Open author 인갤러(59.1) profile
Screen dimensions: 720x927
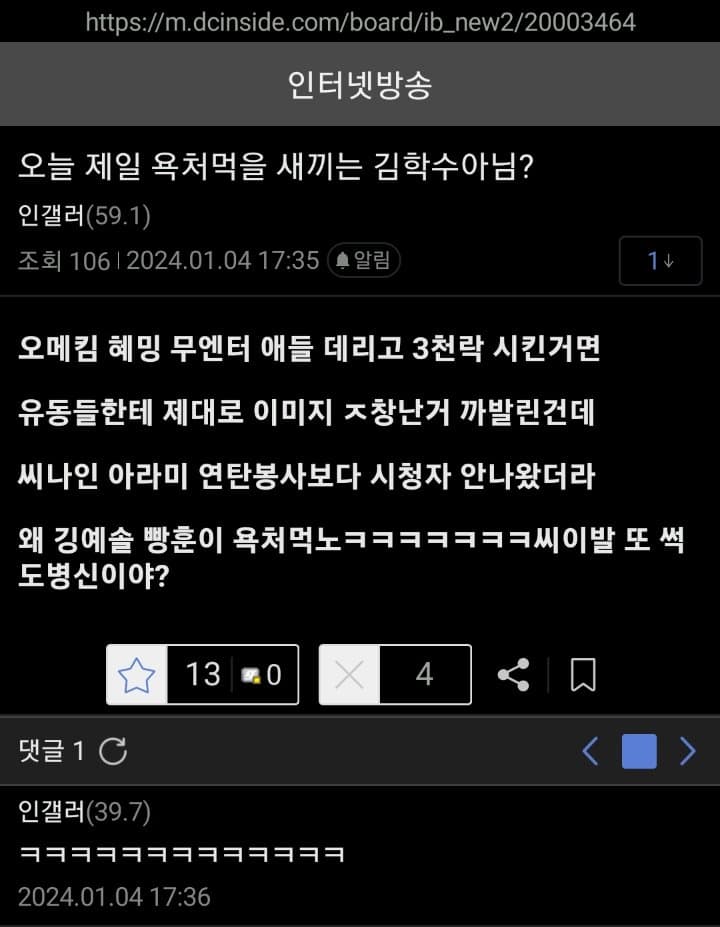click(x=84, y=215)
